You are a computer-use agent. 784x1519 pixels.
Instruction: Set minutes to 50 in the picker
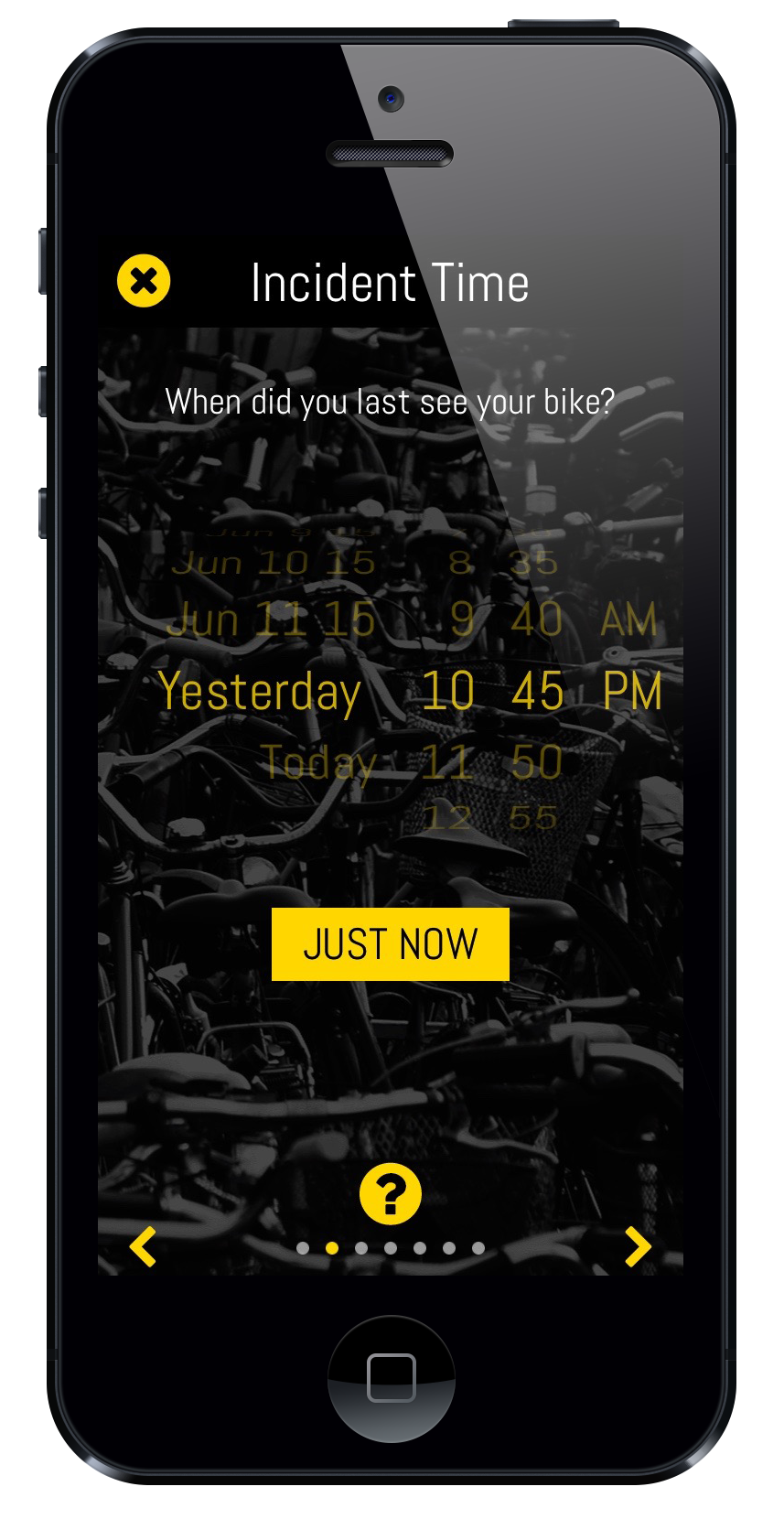click(536, 762)
